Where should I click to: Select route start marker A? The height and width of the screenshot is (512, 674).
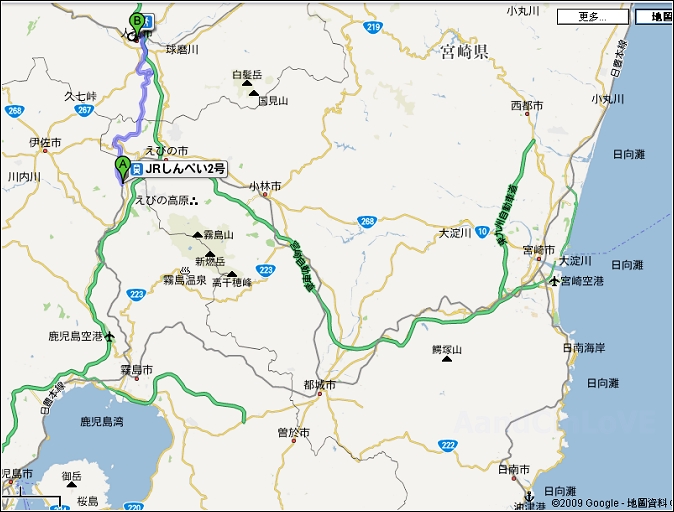pos(123,167)
